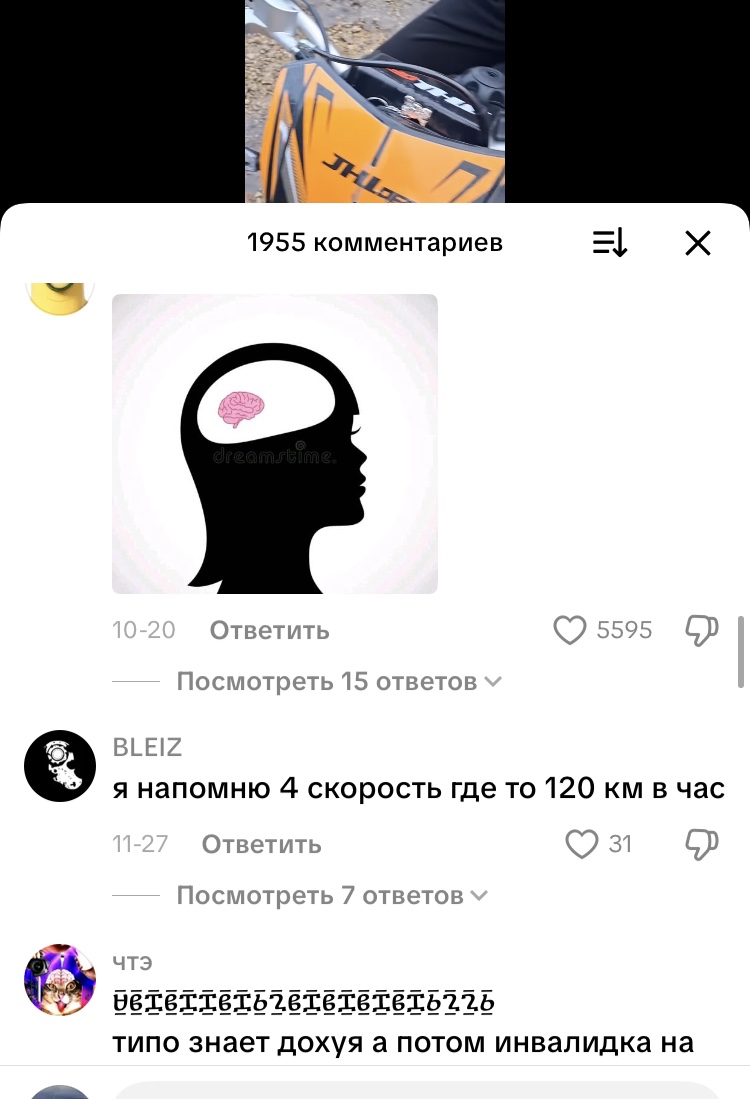The height and width of the screenshot is (1099, 750).
Task: Close the comments panel
Action: coord(697,243)
